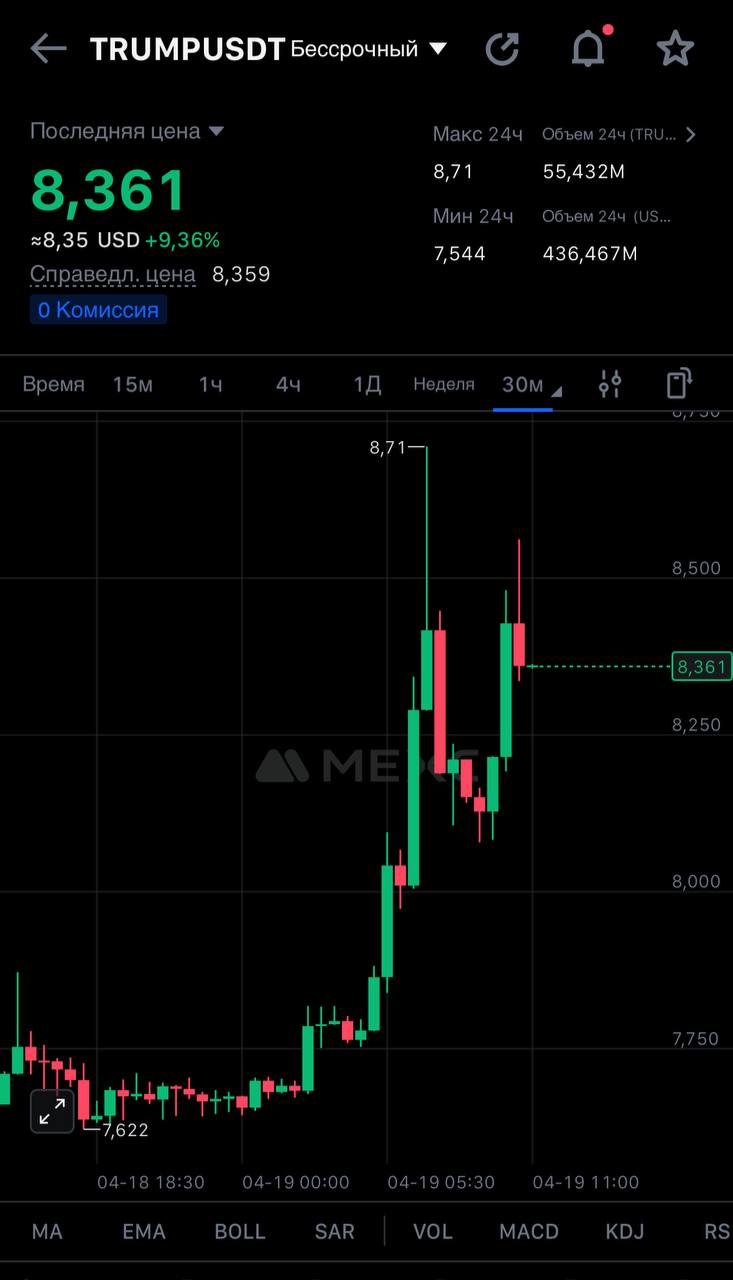Switch to 15м timeframe
This screenshot has width=733, height=1280.
132,384
